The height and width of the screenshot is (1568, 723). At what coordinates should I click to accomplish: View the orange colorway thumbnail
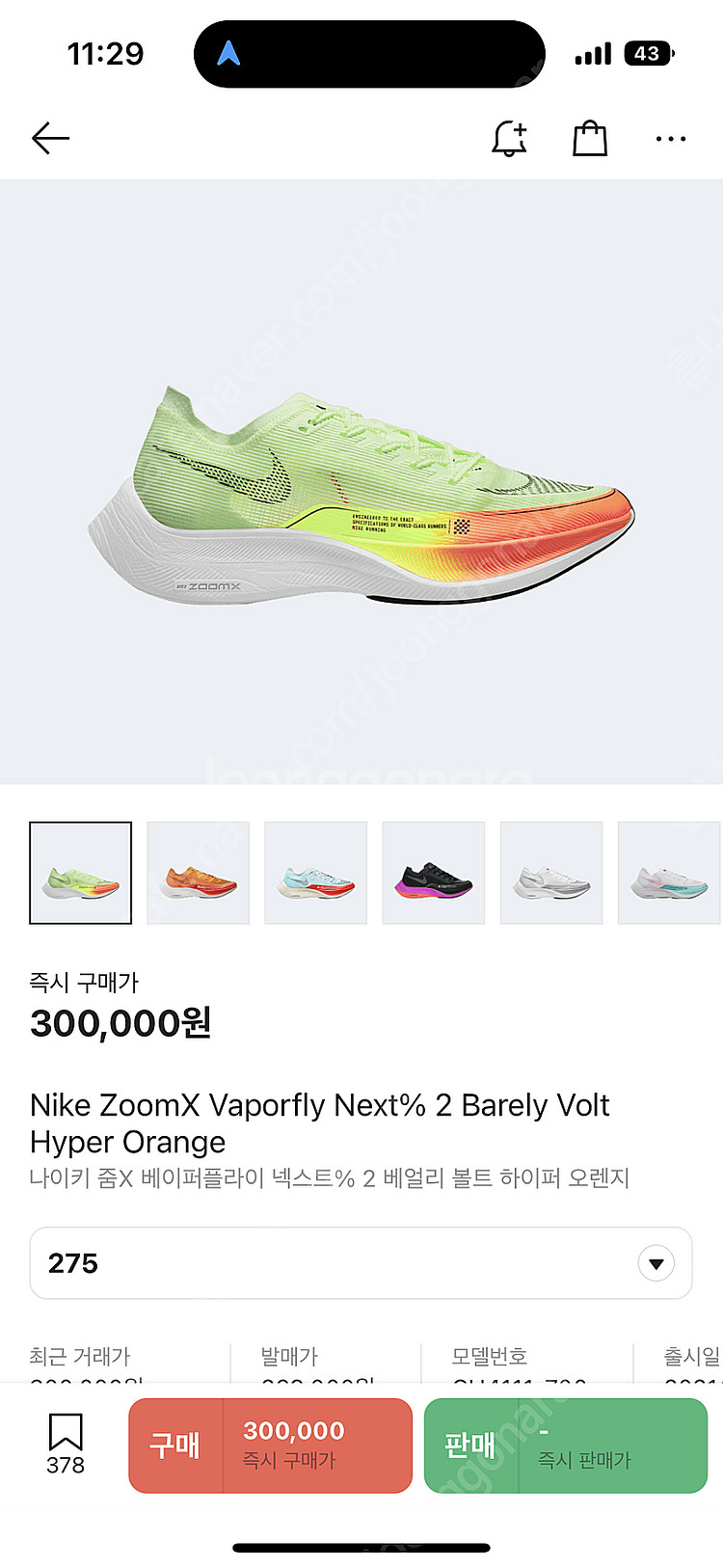[198, 873]
